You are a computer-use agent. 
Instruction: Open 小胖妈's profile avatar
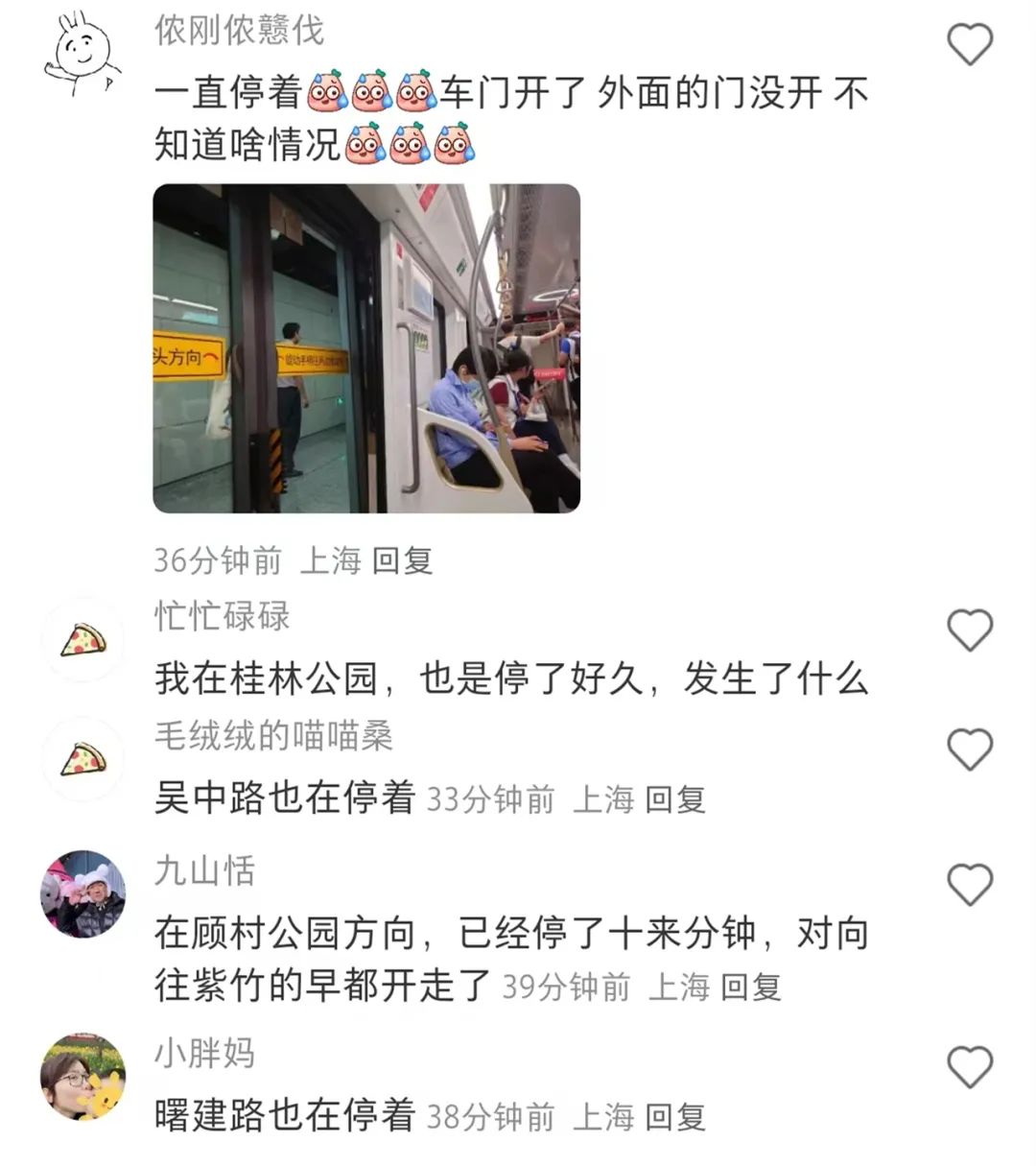[82, 1077]
